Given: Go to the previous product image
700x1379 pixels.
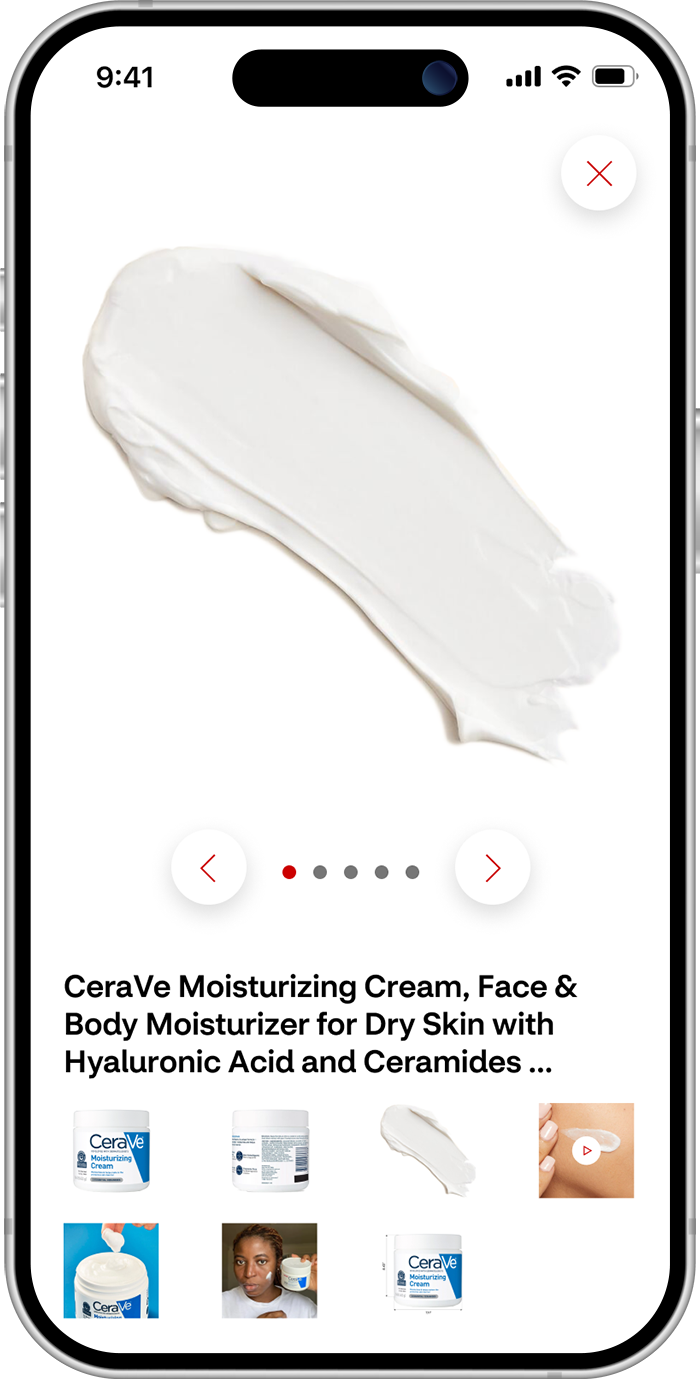Looking at the screenshot, I should (208, 868).
